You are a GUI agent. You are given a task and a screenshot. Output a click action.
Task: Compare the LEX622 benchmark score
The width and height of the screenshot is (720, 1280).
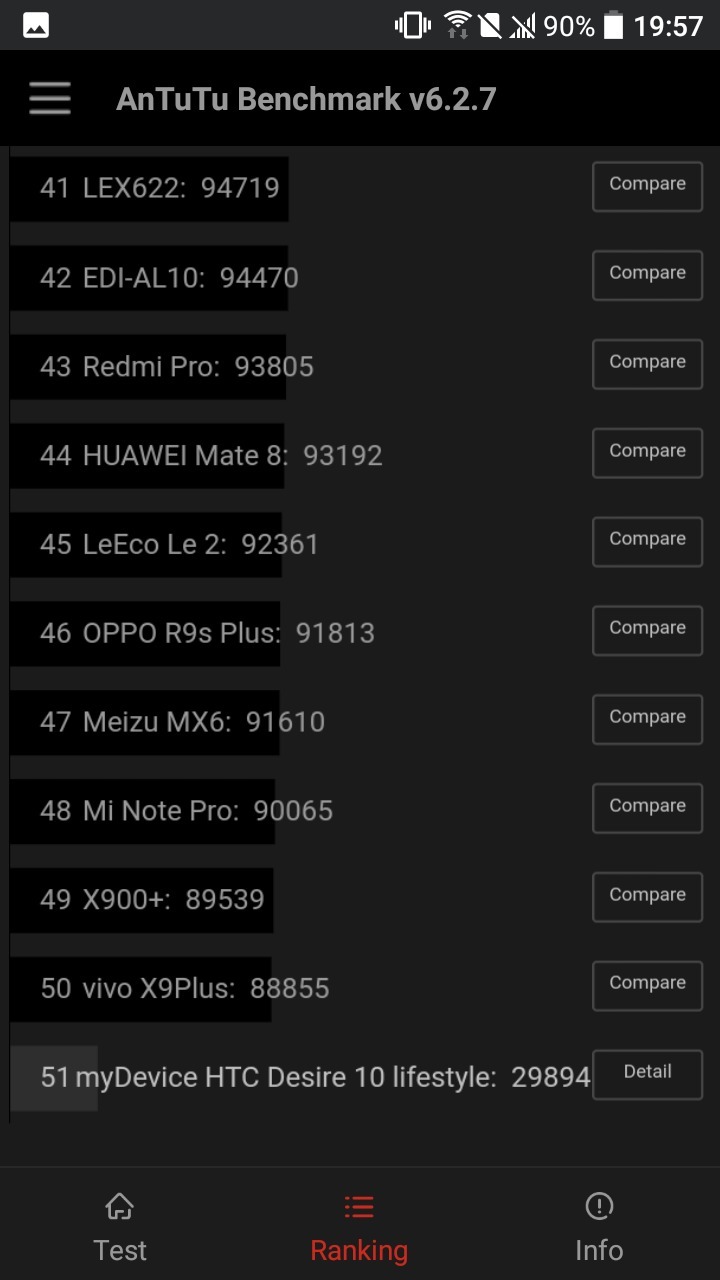(646, 186)
